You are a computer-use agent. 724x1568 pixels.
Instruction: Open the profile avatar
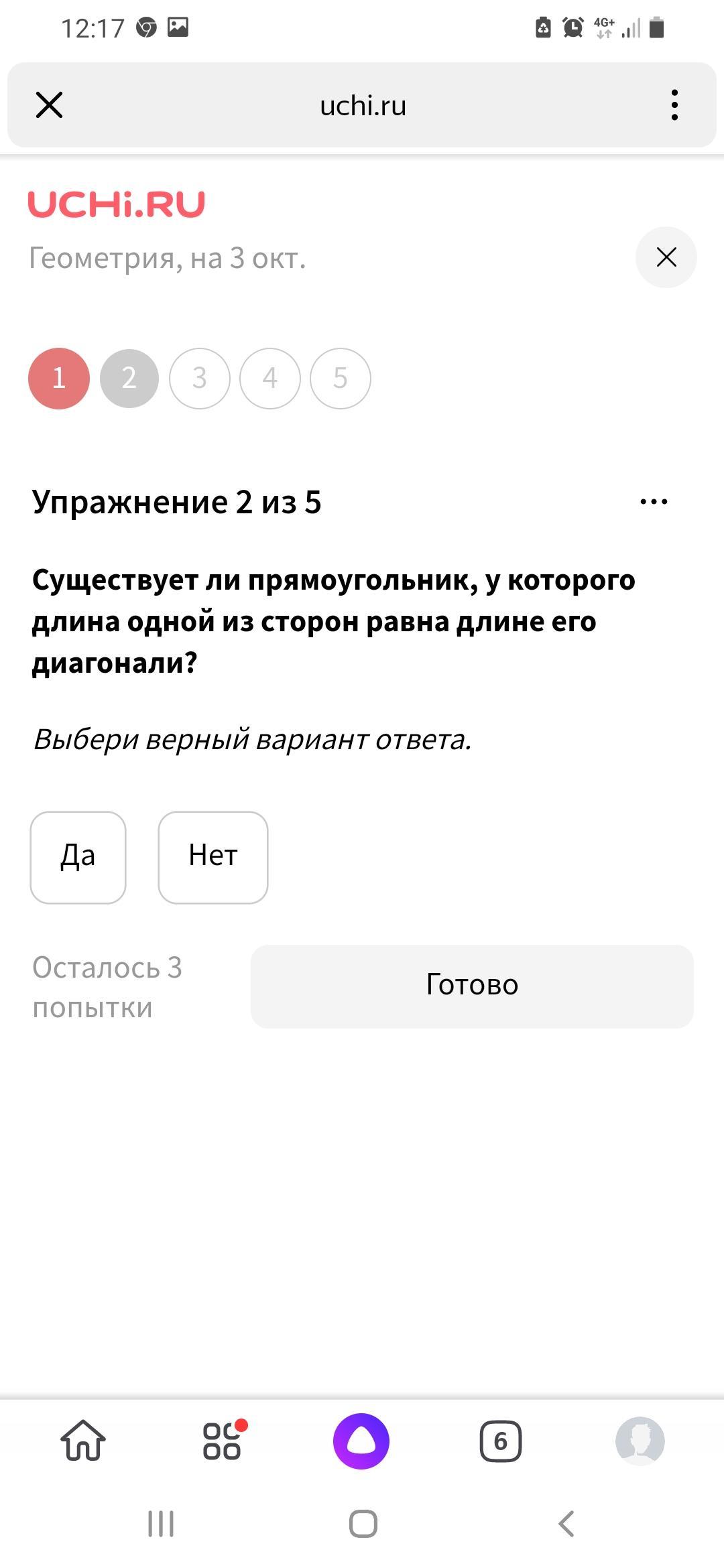point(640,1441)
